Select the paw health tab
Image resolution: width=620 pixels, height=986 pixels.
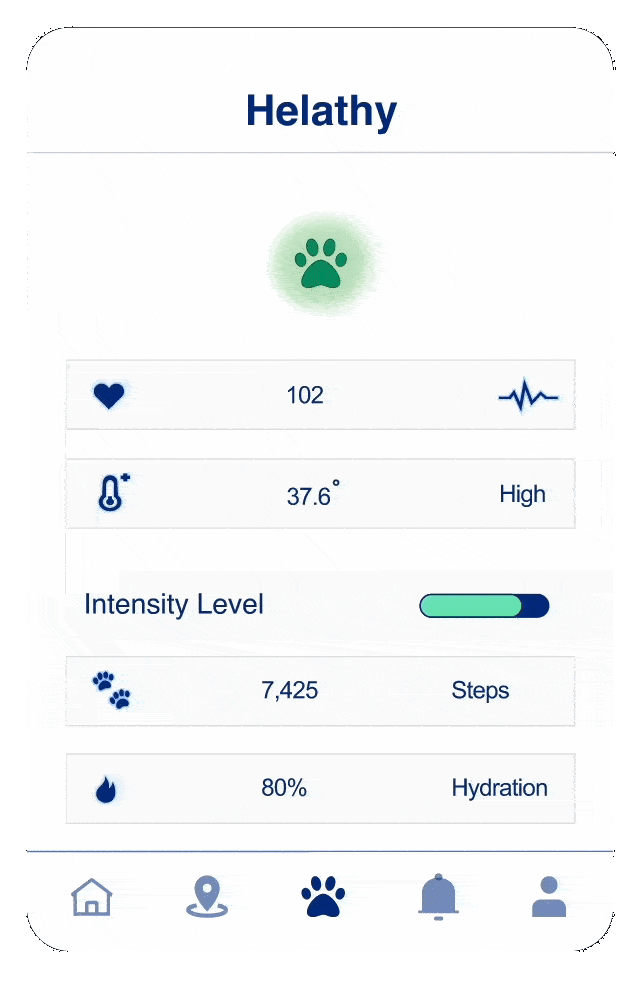point(322,896)
